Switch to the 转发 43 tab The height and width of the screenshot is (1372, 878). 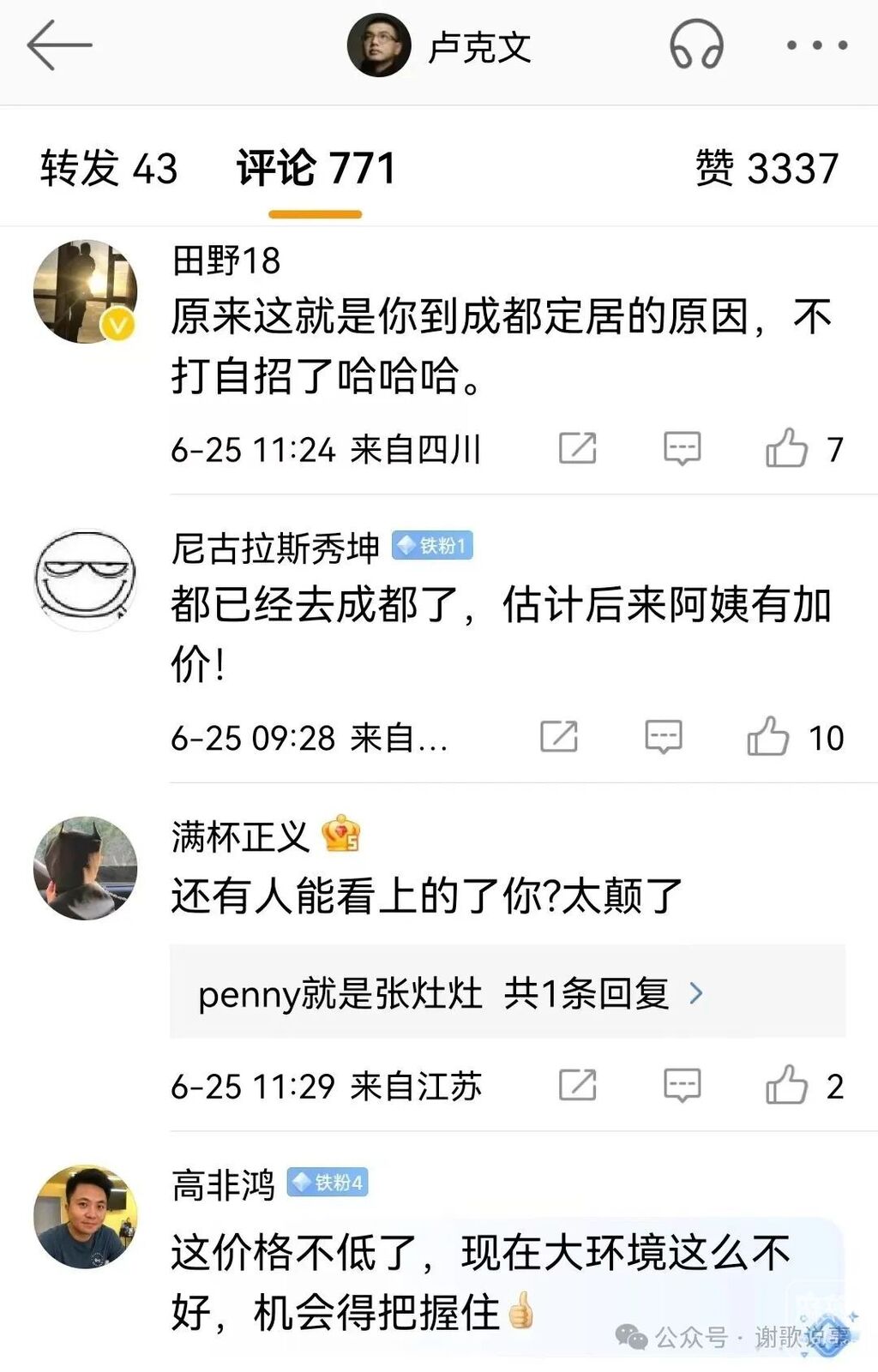tap(109, 168)
